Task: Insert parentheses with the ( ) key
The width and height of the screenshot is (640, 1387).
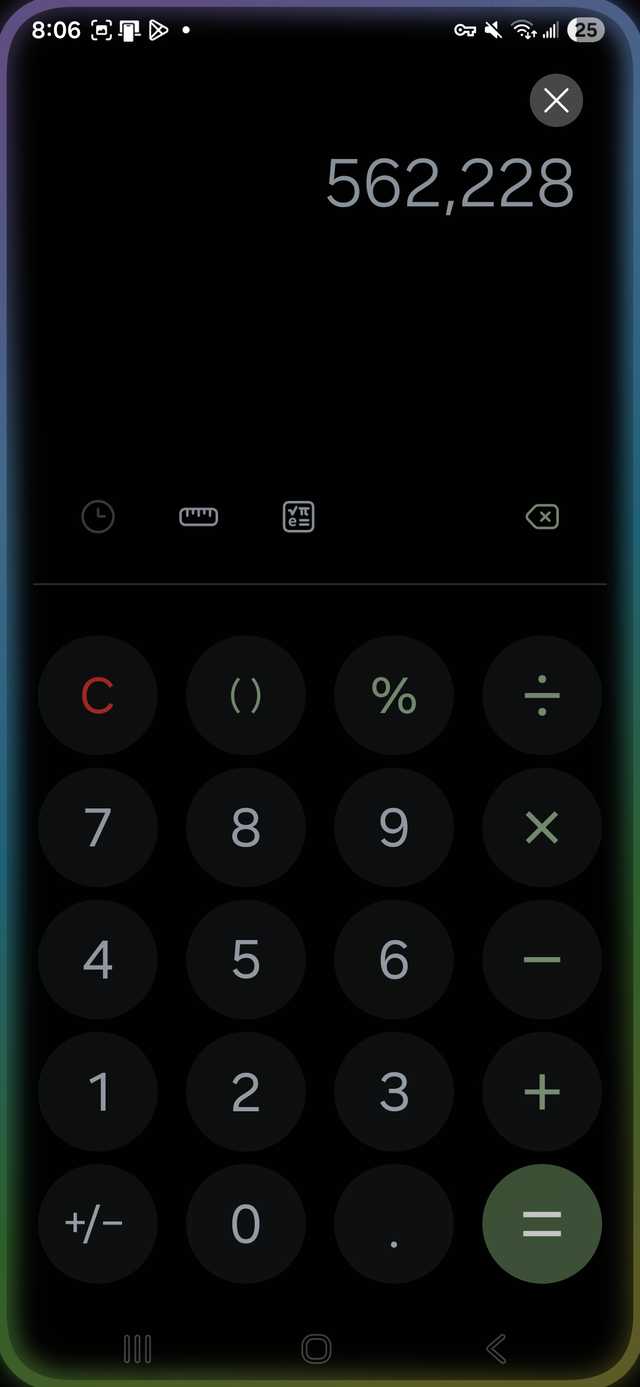Action: [246, 695]
